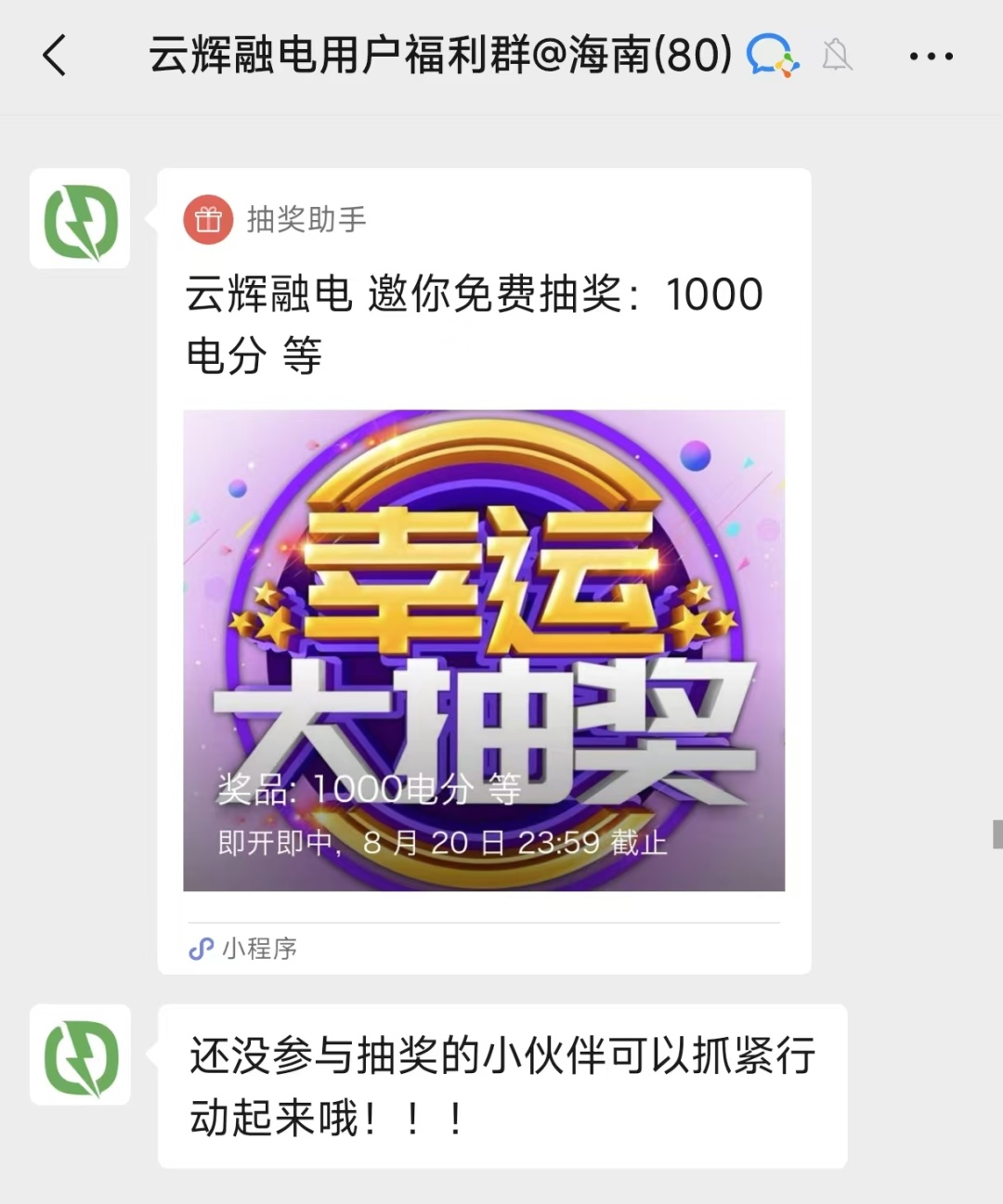Tap the sender avatar beside the reminder message
Screen dimensions: 1003x1204
tap(81, 1055)
